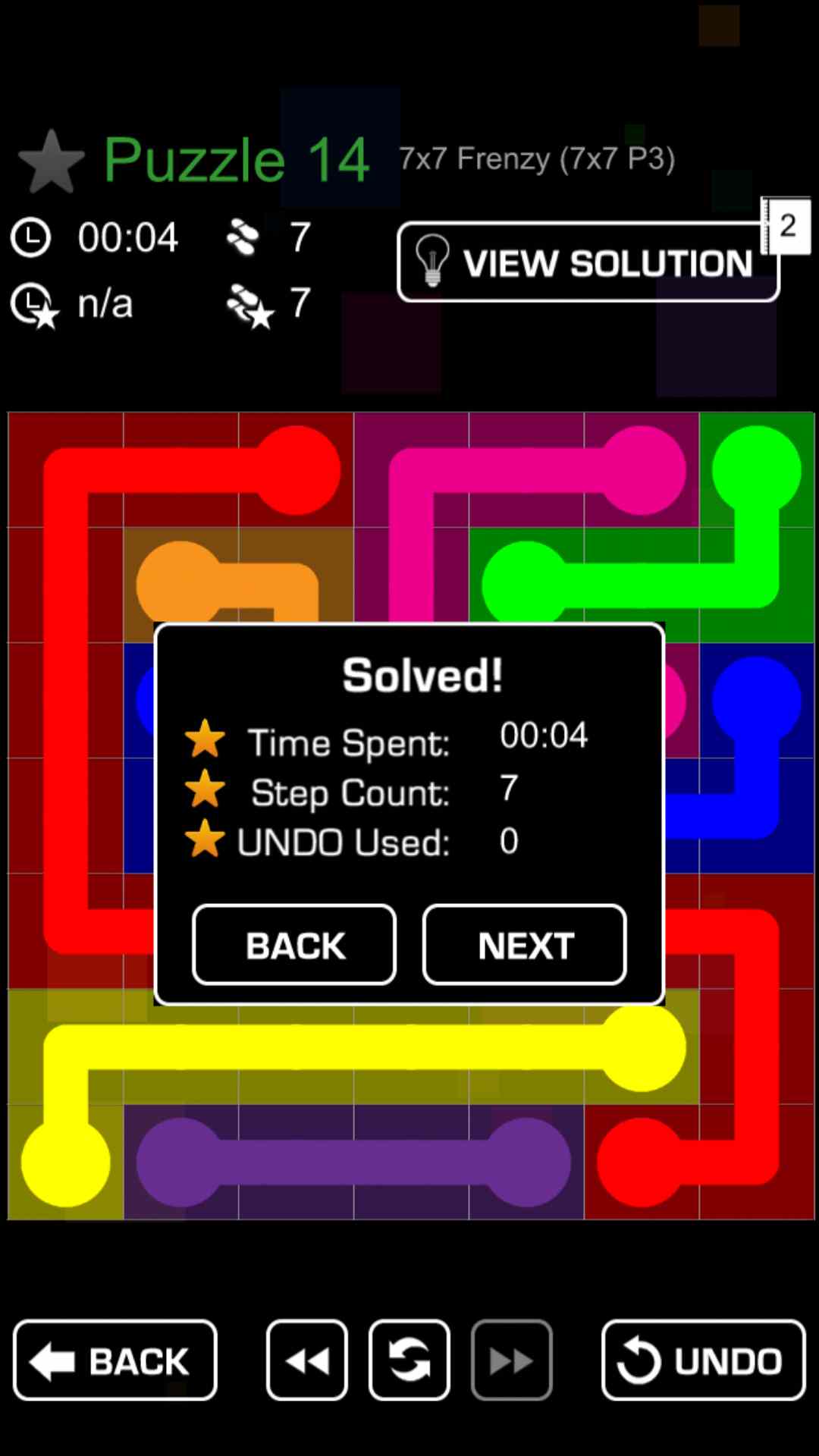Skip forward to the next puzzle
Screen dimensions: 819x1456
(x=511, y=1360)
